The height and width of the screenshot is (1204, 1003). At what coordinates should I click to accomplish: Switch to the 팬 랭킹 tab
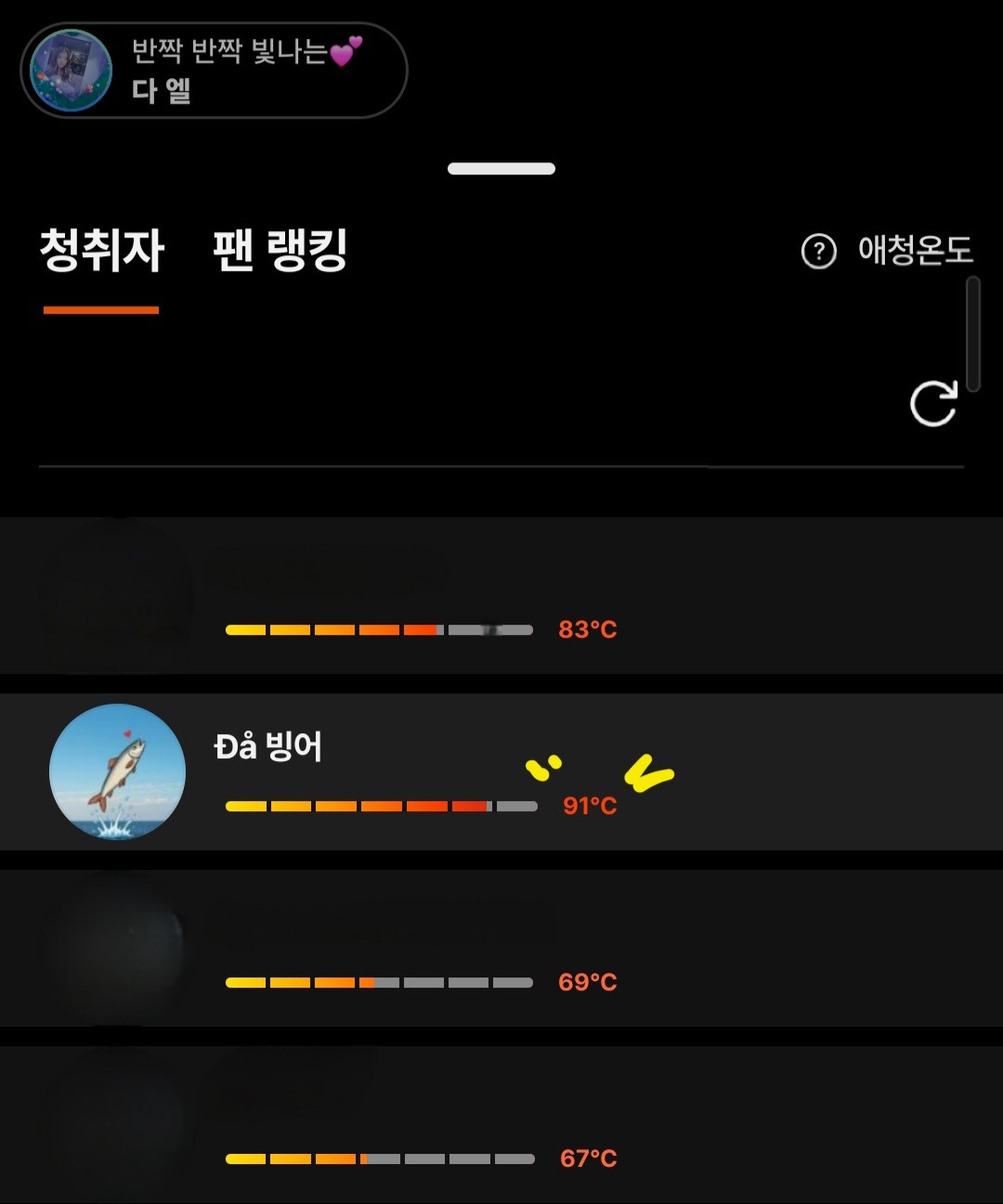click(x=280, y=251)
